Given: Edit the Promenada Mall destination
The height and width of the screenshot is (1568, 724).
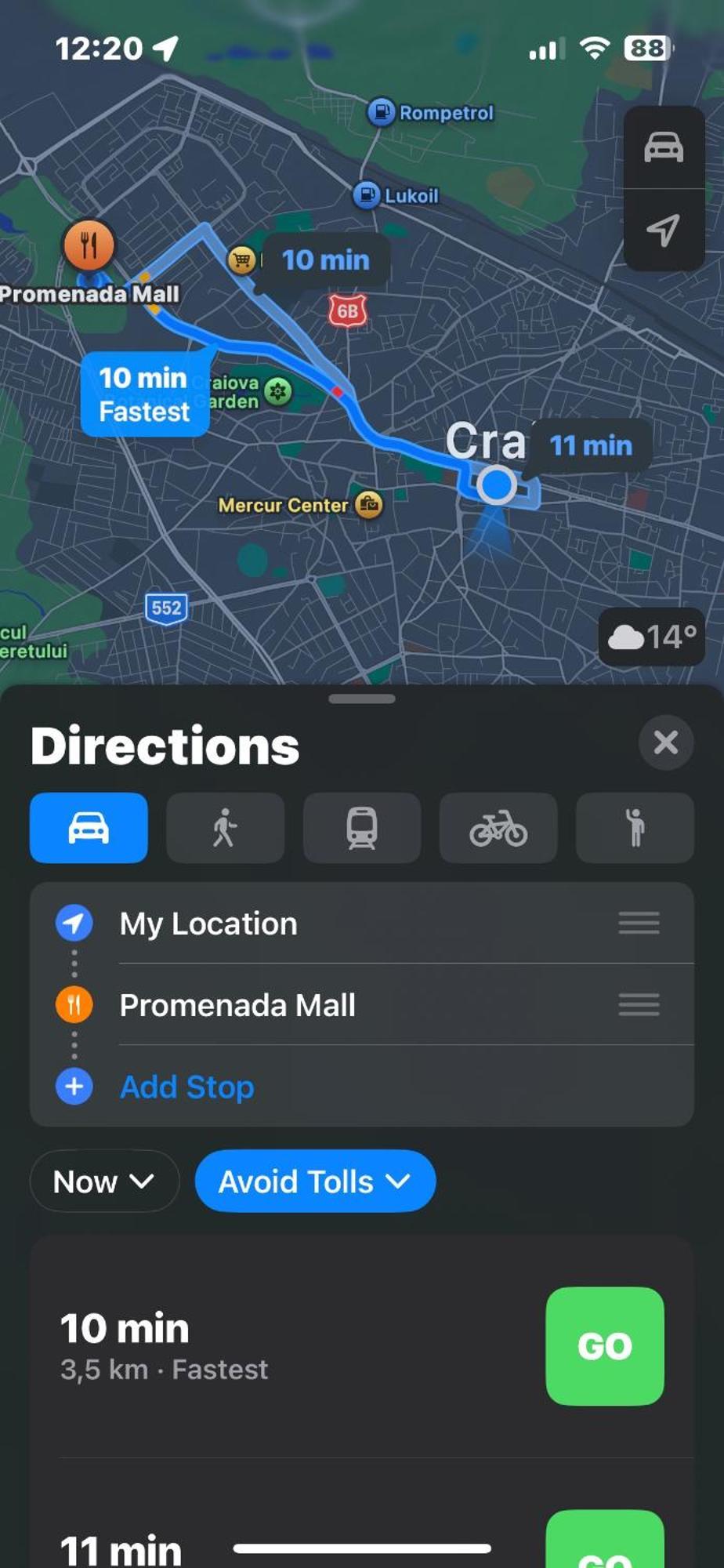Looking at the screenshot, I should pos(237,1005).
